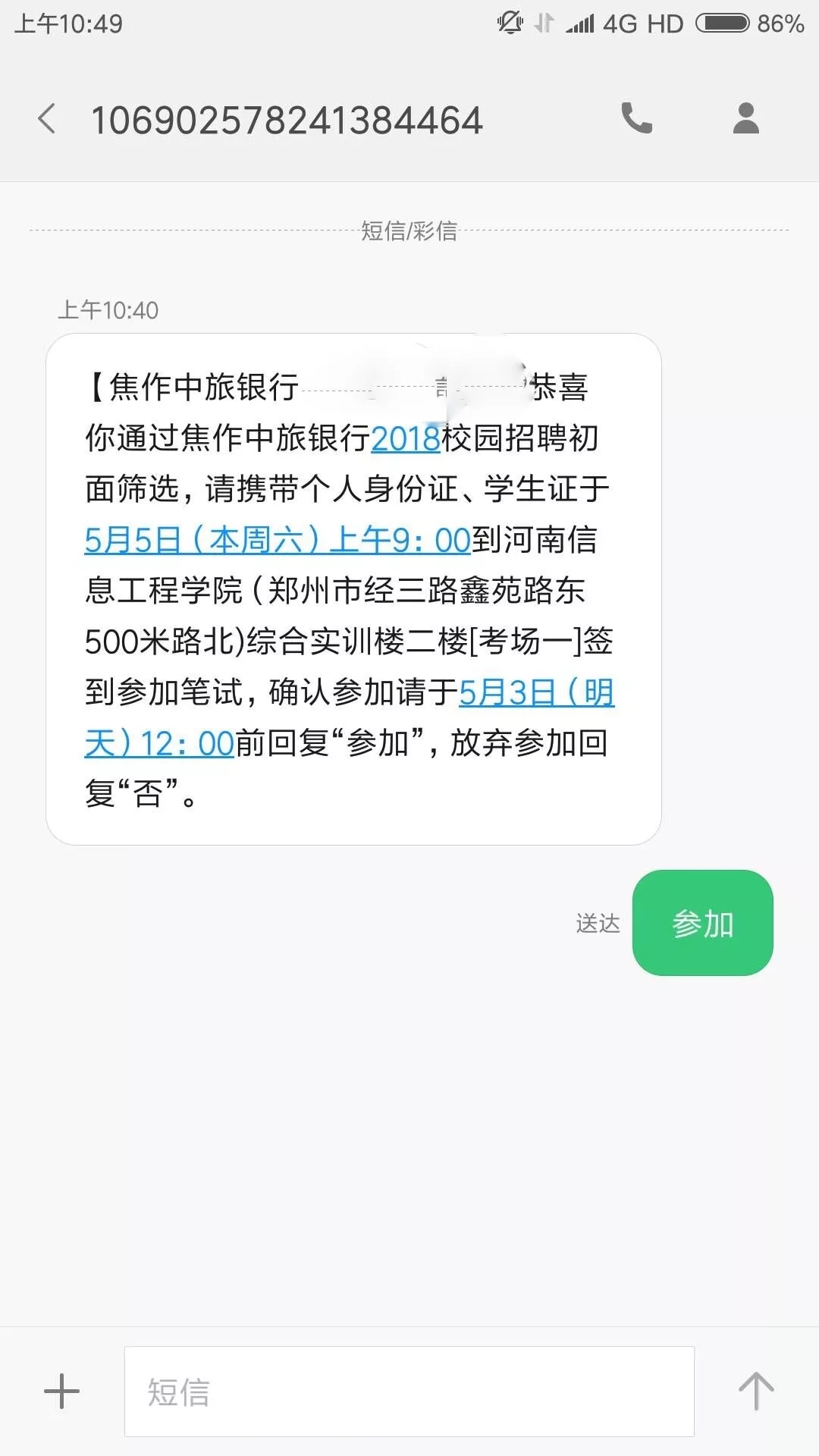
Task: Open the 5月5日 上午9:00 date link
Action: (x=278, y=540)
